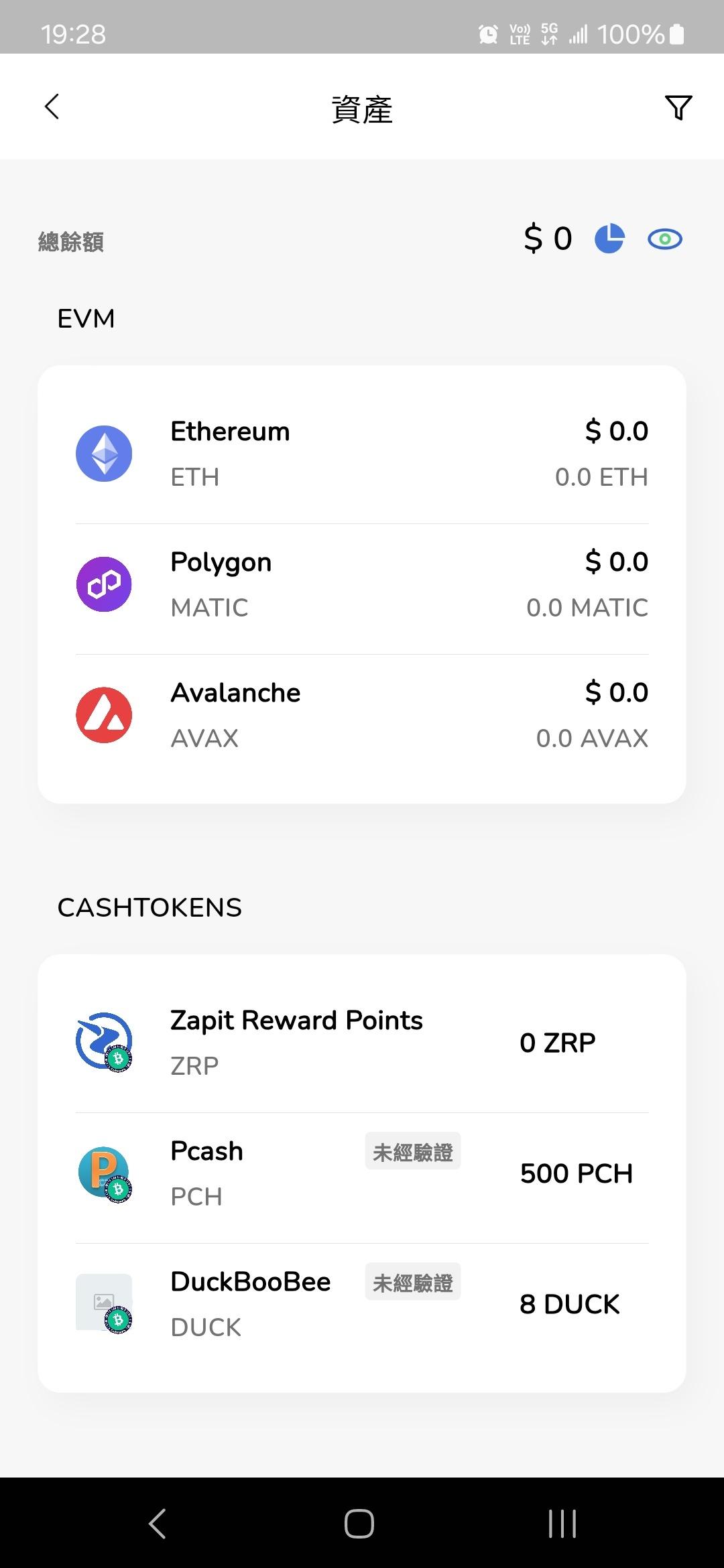Open the Ethereum asset row

point(362,454)
